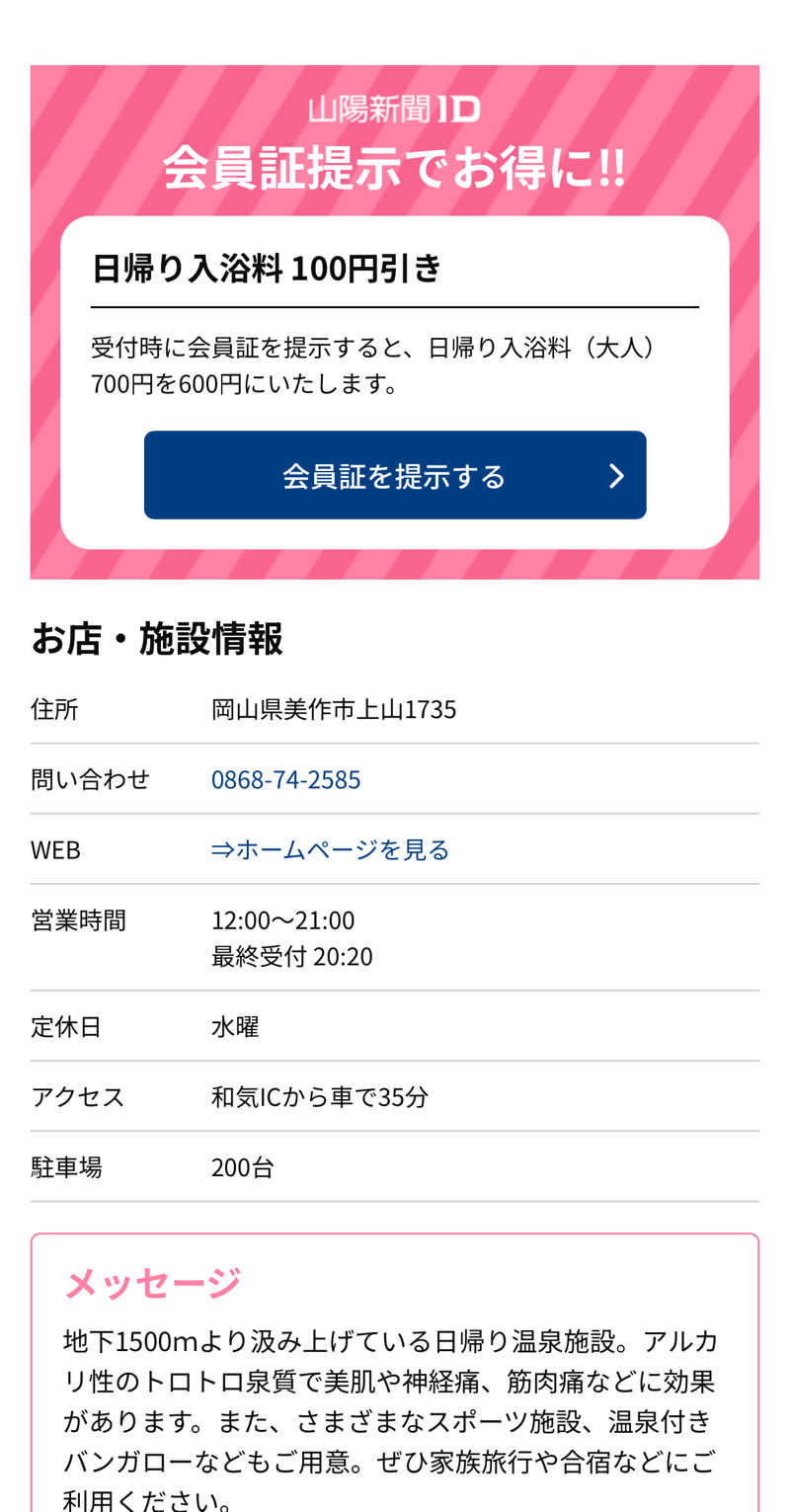The height and width of the screenshot is (1512, 790).
Task: Tap the 会員証を提示する button
Action: (x=395, y=475)
